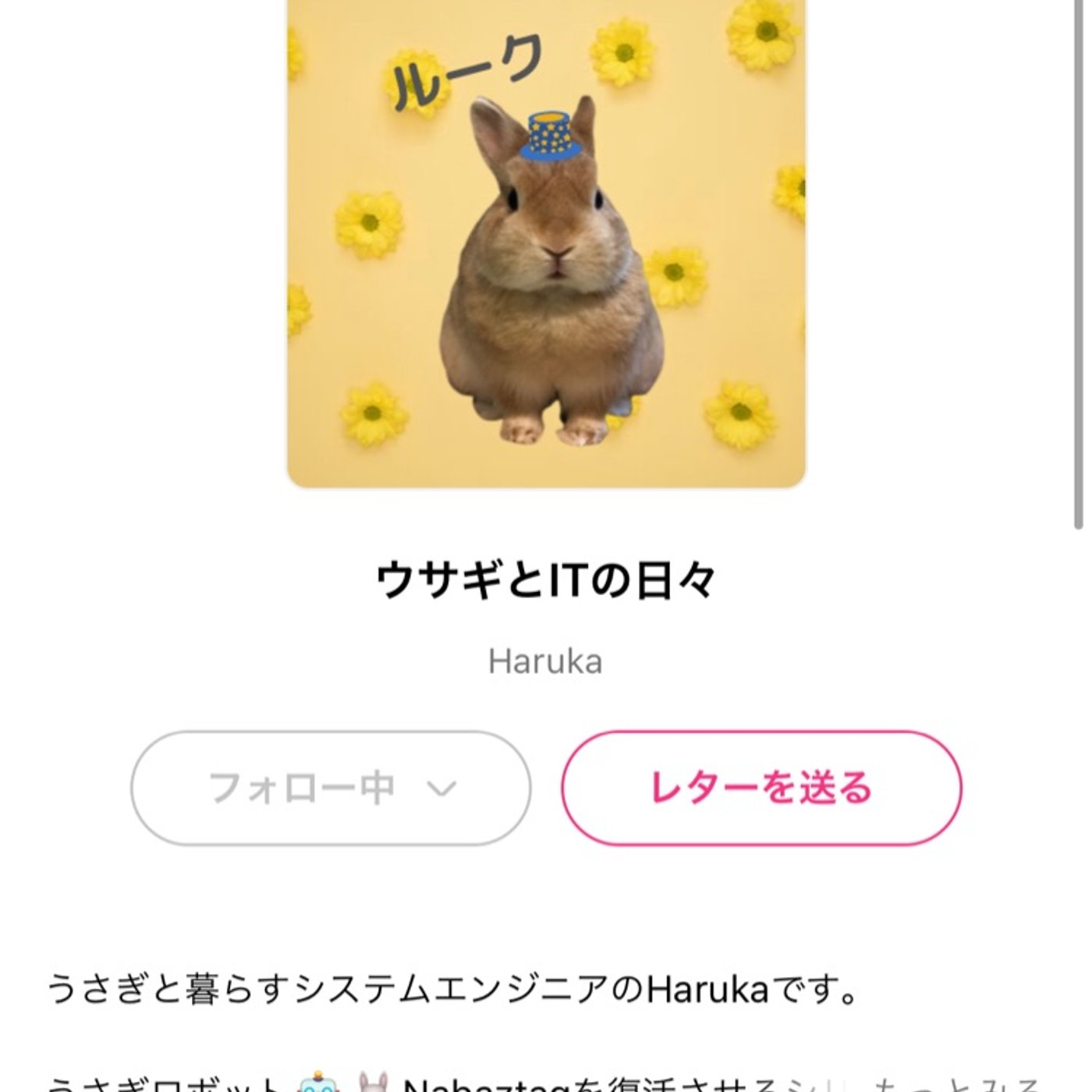Open the ルーク rabbit channel image

point(546,242)
